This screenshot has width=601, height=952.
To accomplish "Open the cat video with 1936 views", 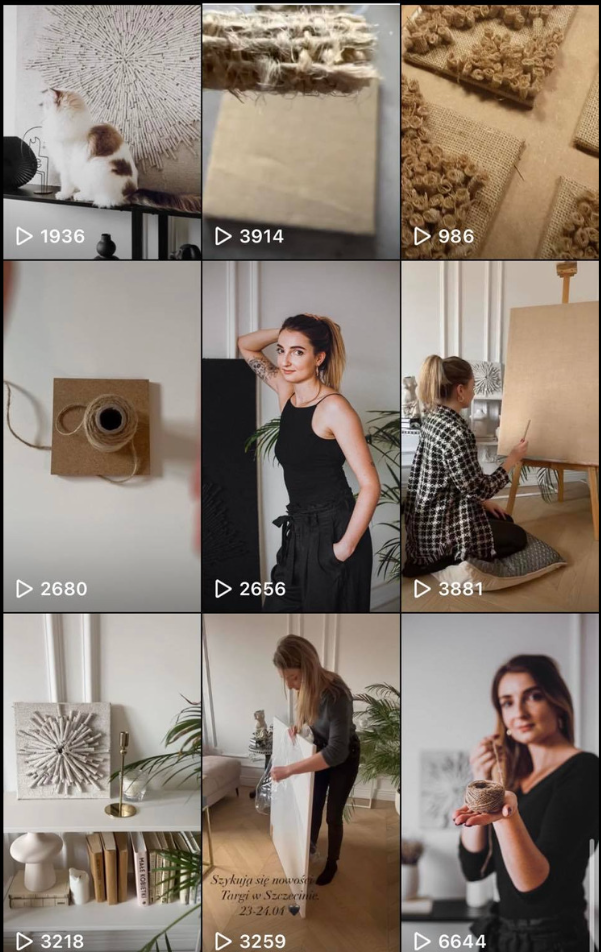I will (101, 130).
